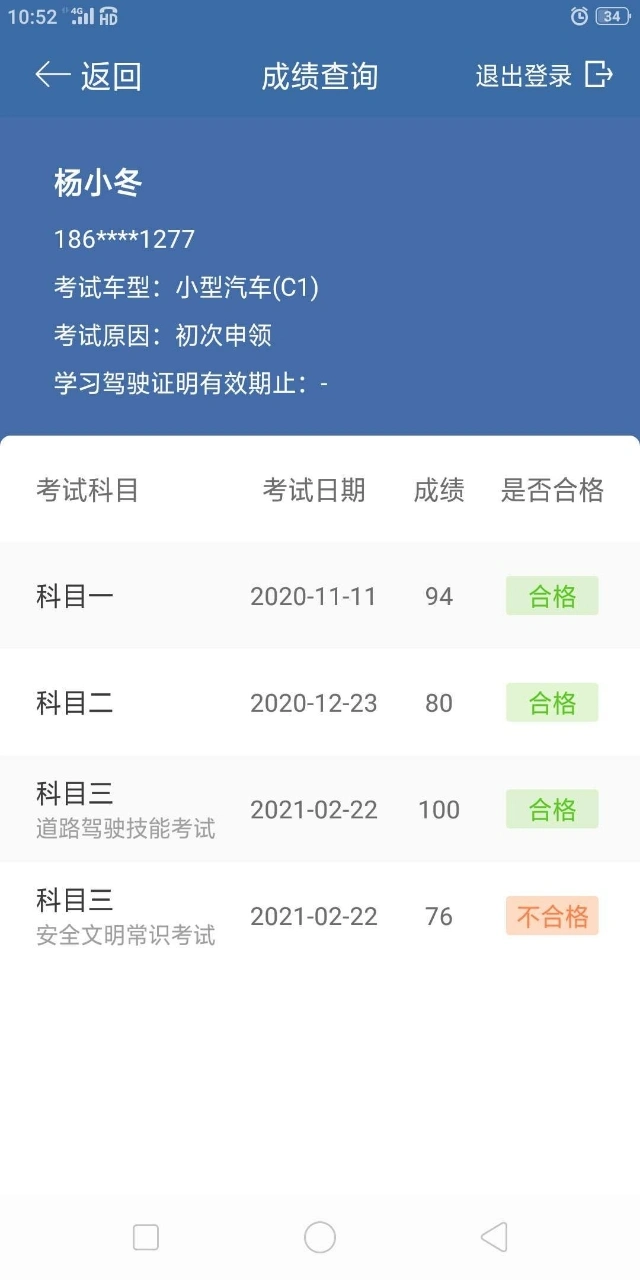This screenshot has width=640, height=1280.
Task: Open recent apps from the navigation bar
Action: (146, 1237)
